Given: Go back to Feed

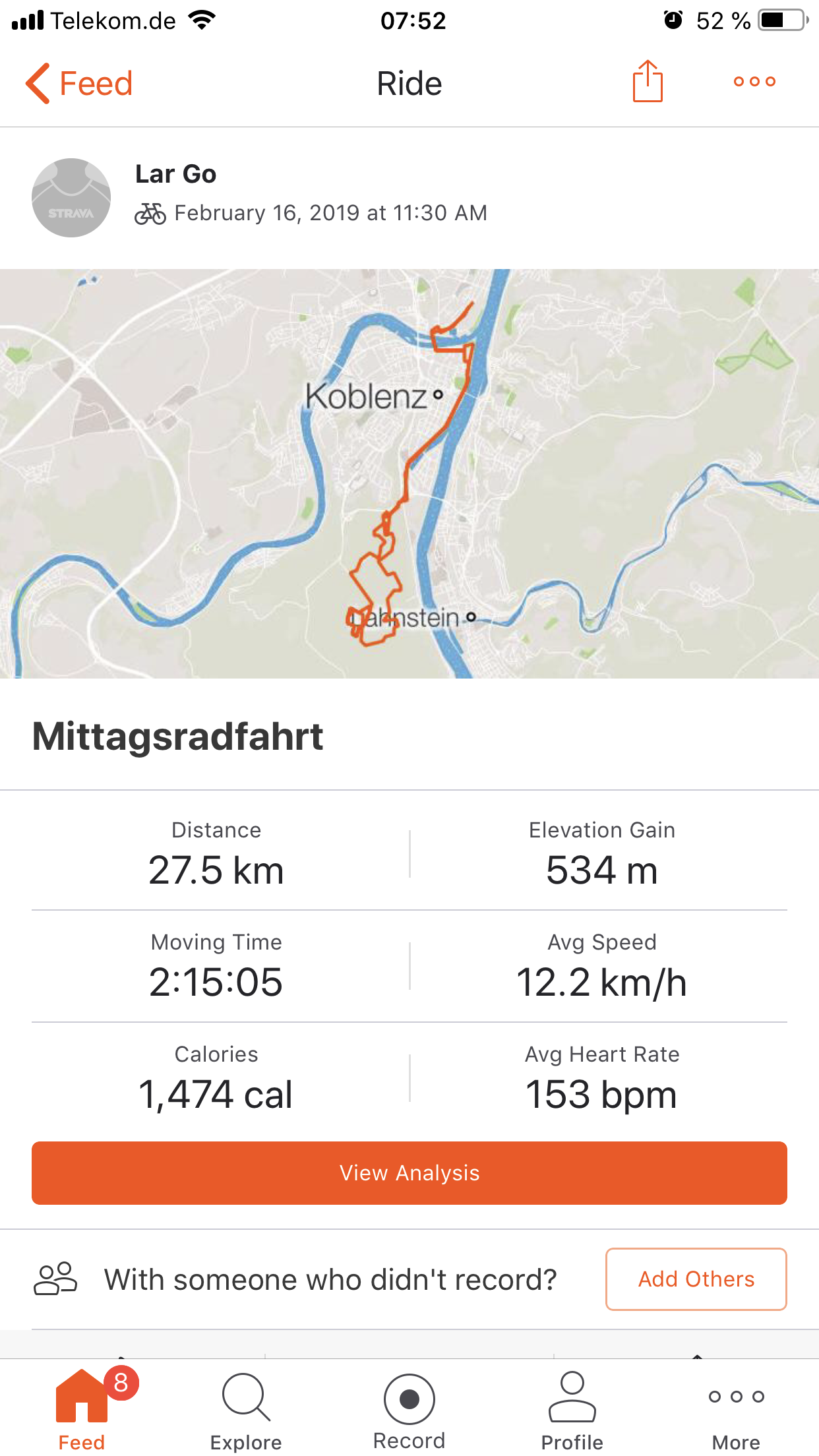Looking at the screenshot, I should pos(79,84).
